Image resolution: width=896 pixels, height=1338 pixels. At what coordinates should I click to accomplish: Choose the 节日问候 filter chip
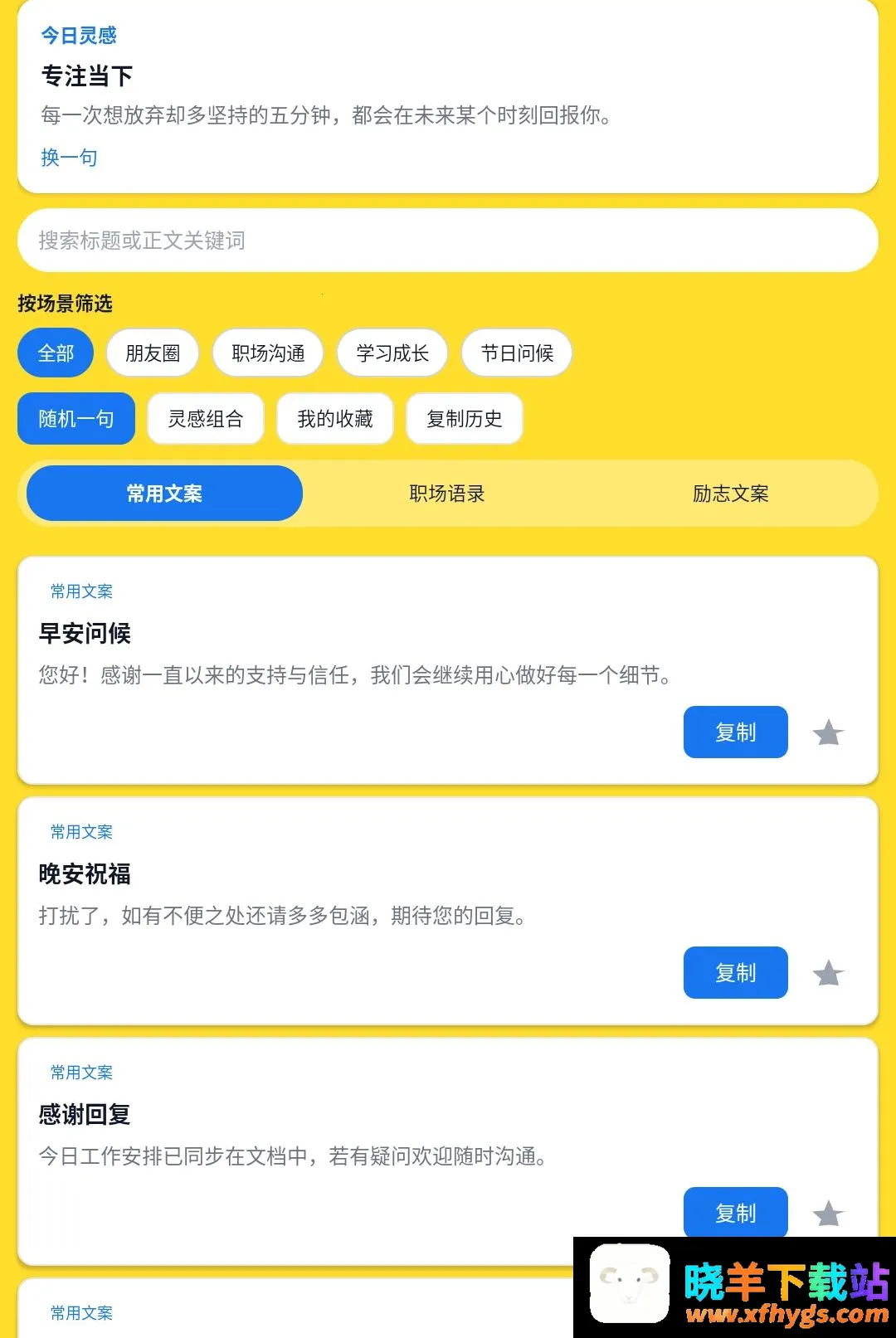tap(517, 353)
